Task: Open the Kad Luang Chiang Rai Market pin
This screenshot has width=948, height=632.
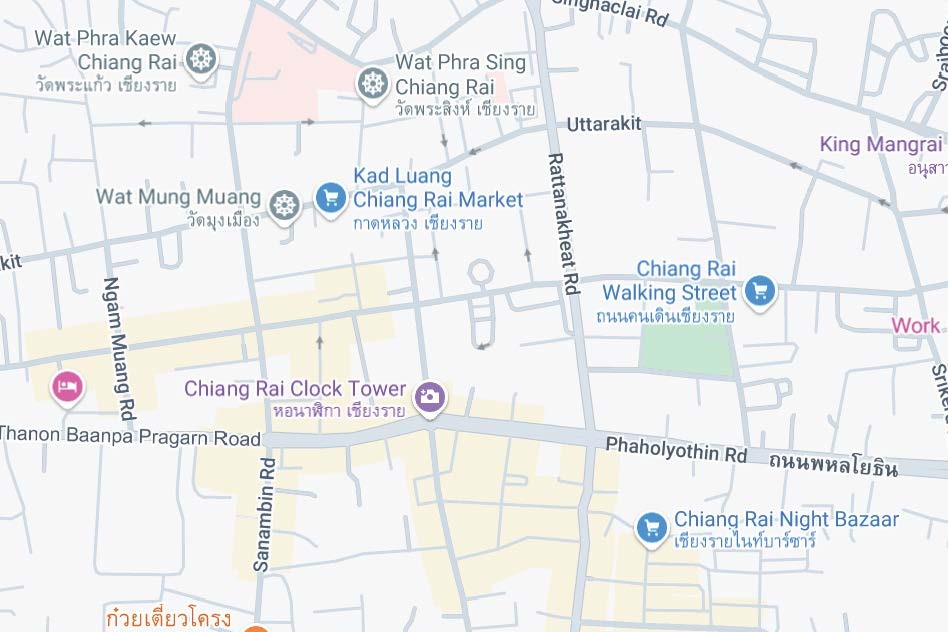Action: 330,198
